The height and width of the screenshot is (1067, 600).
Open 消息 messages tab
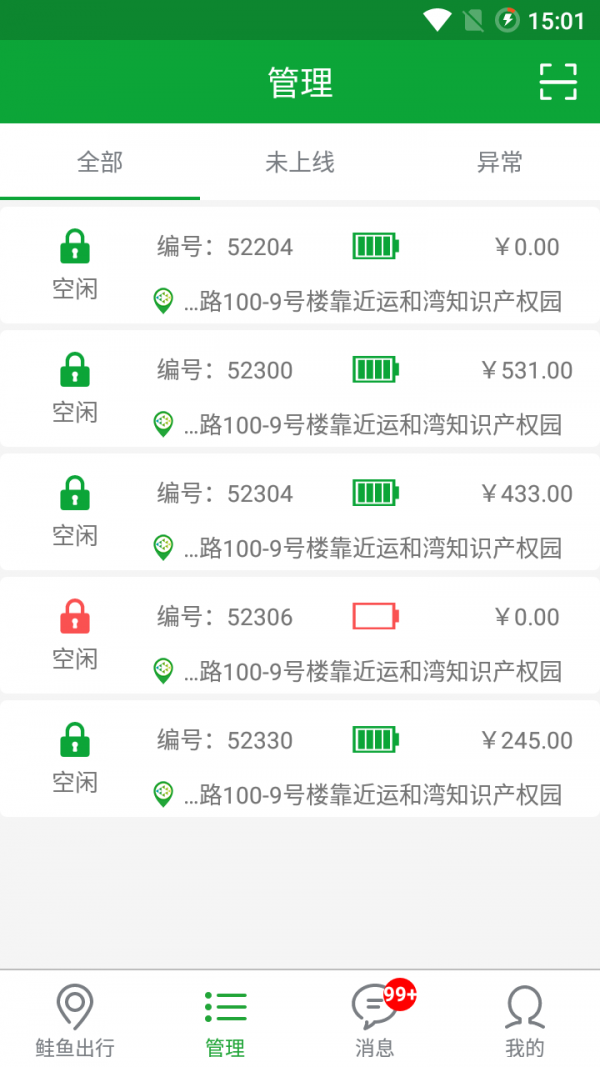(375, 1020)
